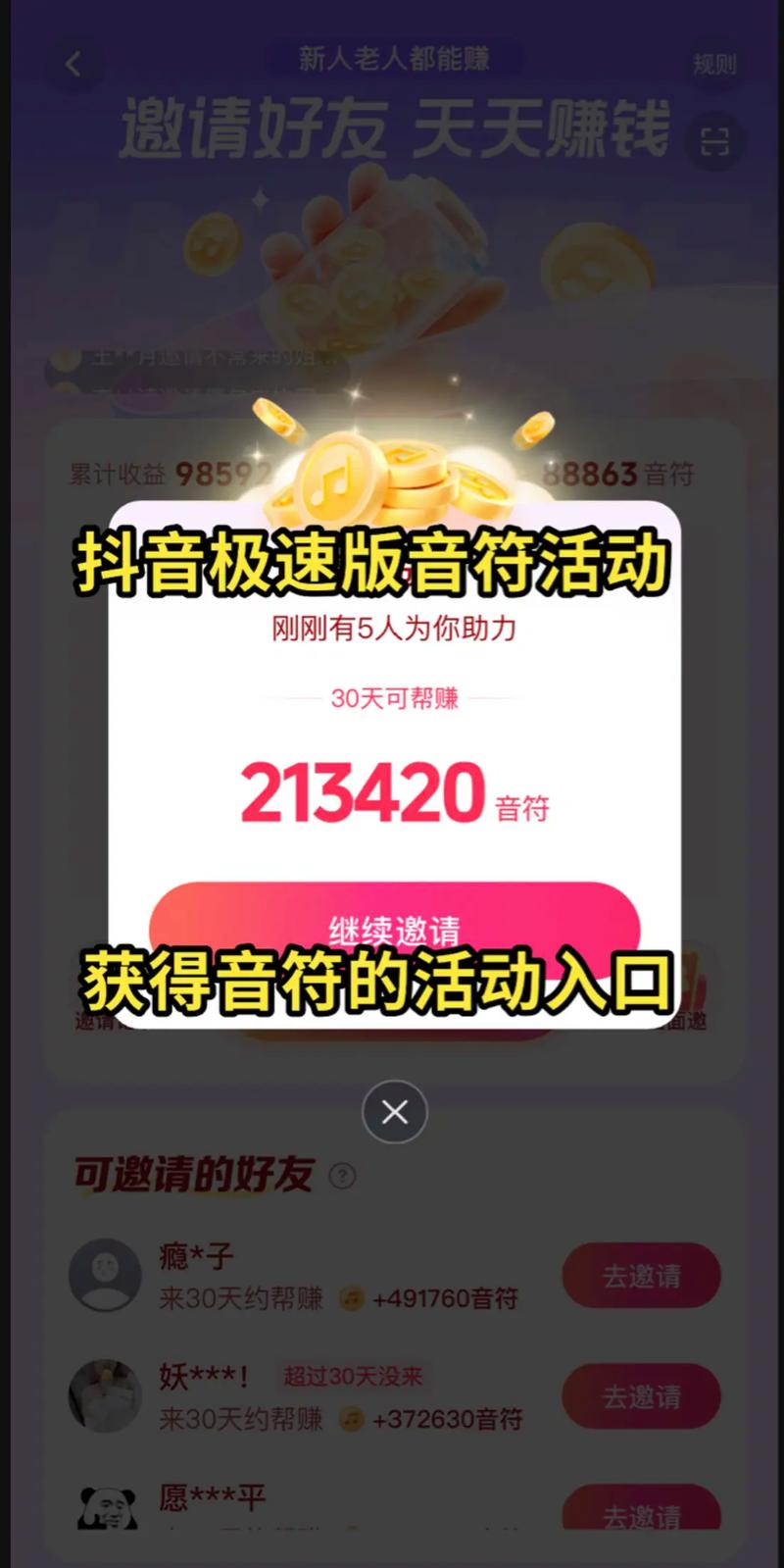Invite friend 妖***! with 去邀请

(x=641, y=1396)
